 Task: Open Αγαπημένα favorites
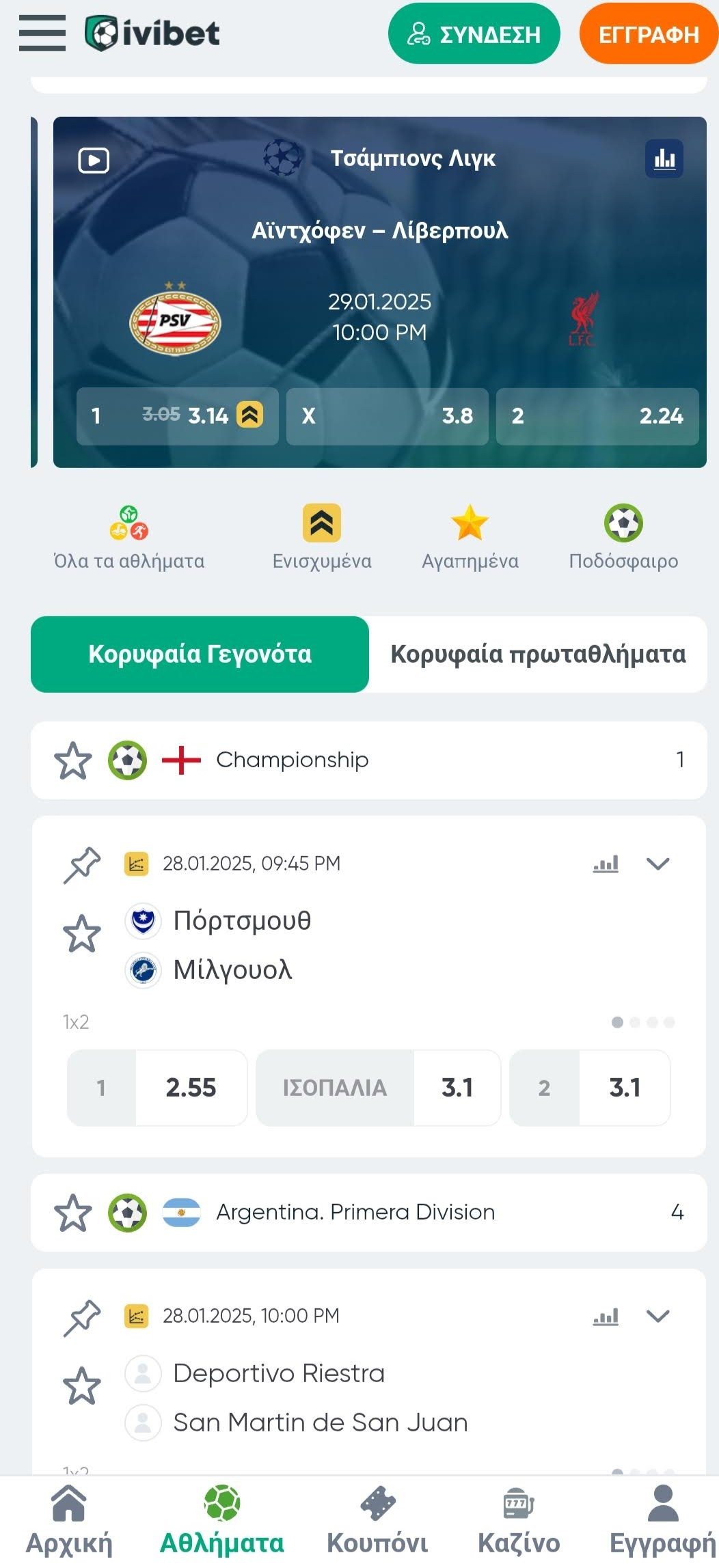[x=470, y=538]
